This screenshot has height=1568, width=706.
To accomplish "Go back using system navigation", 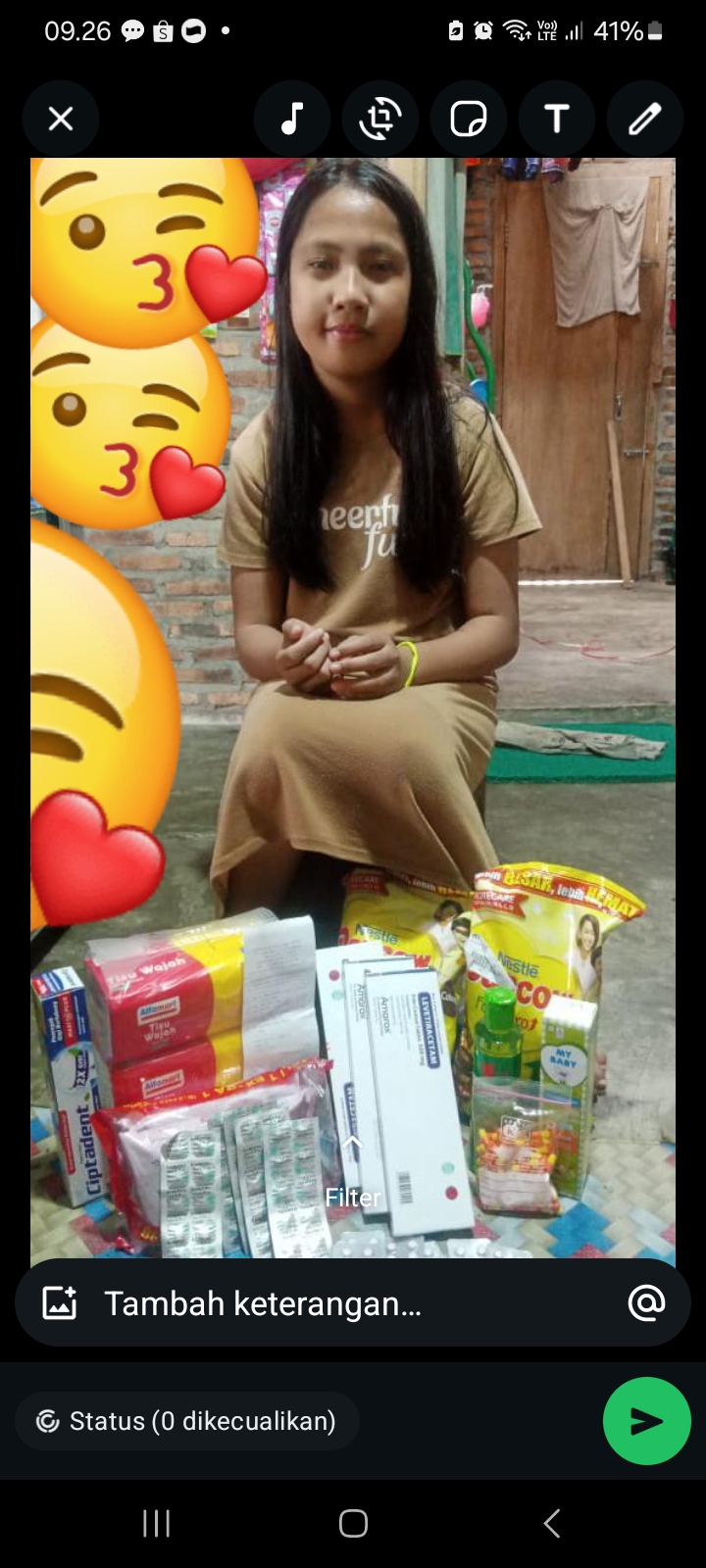I will pos(551,1523).
